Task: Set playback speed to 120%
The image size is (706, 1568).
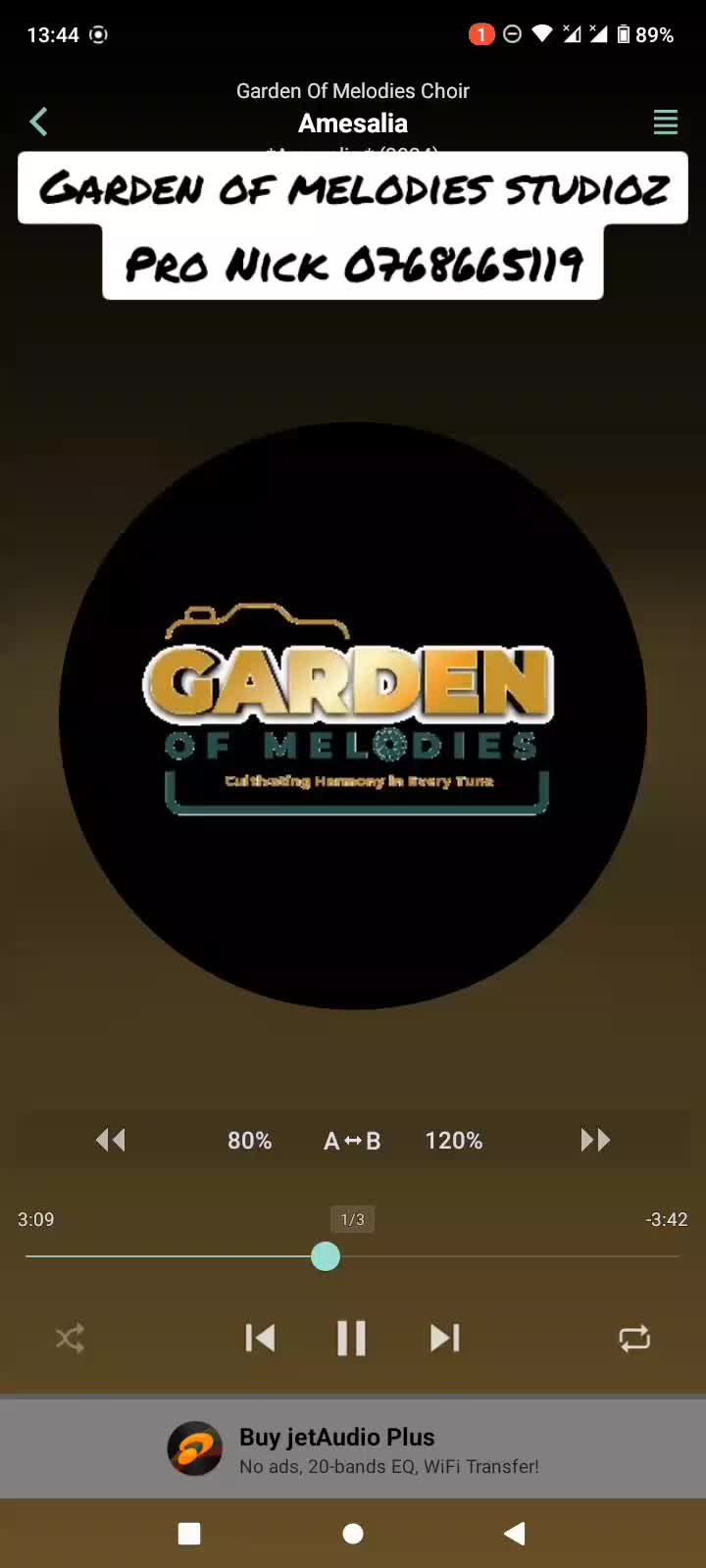Action: [x=453, y=1141]
